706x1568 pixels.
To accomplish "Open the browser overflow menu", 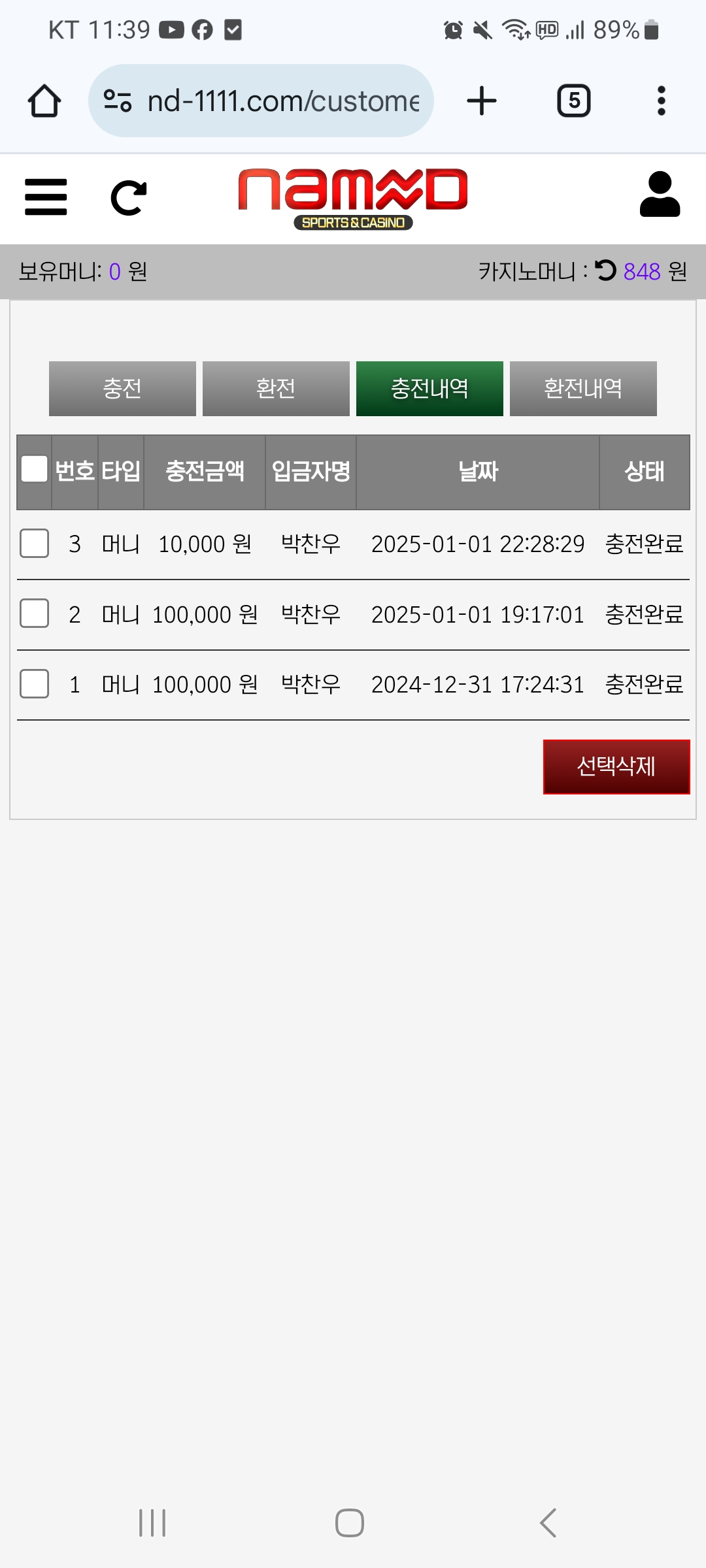I will click(662, 101).
